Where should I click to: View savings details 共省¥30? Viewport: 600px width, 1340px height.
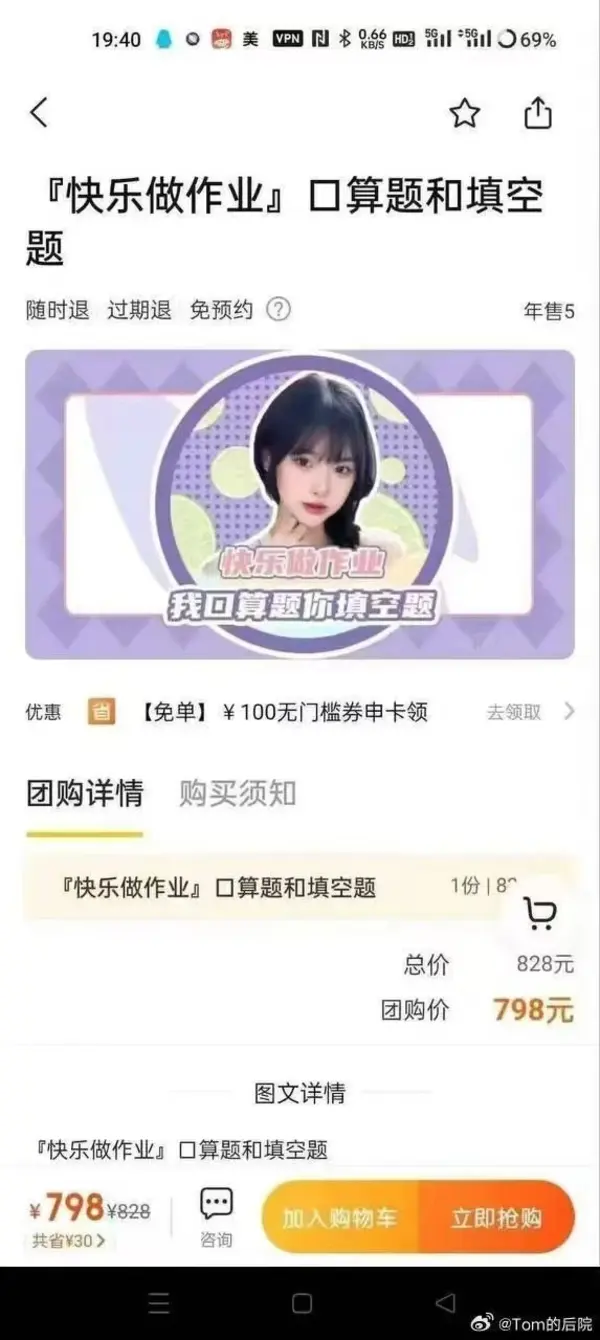click(x=68, y=1242)
